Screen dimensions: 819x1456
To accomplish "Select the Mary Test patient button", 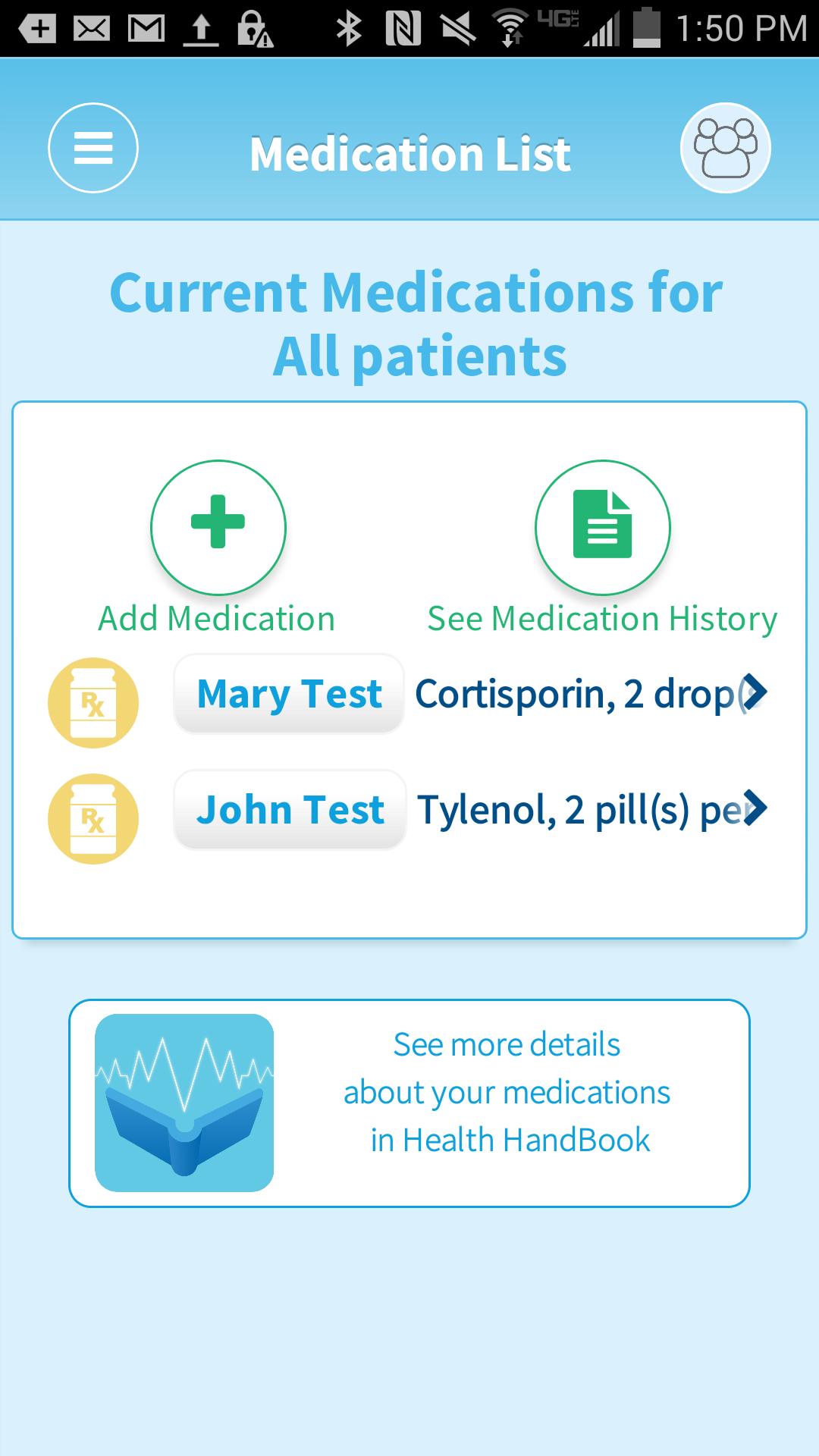I will 289,694.
